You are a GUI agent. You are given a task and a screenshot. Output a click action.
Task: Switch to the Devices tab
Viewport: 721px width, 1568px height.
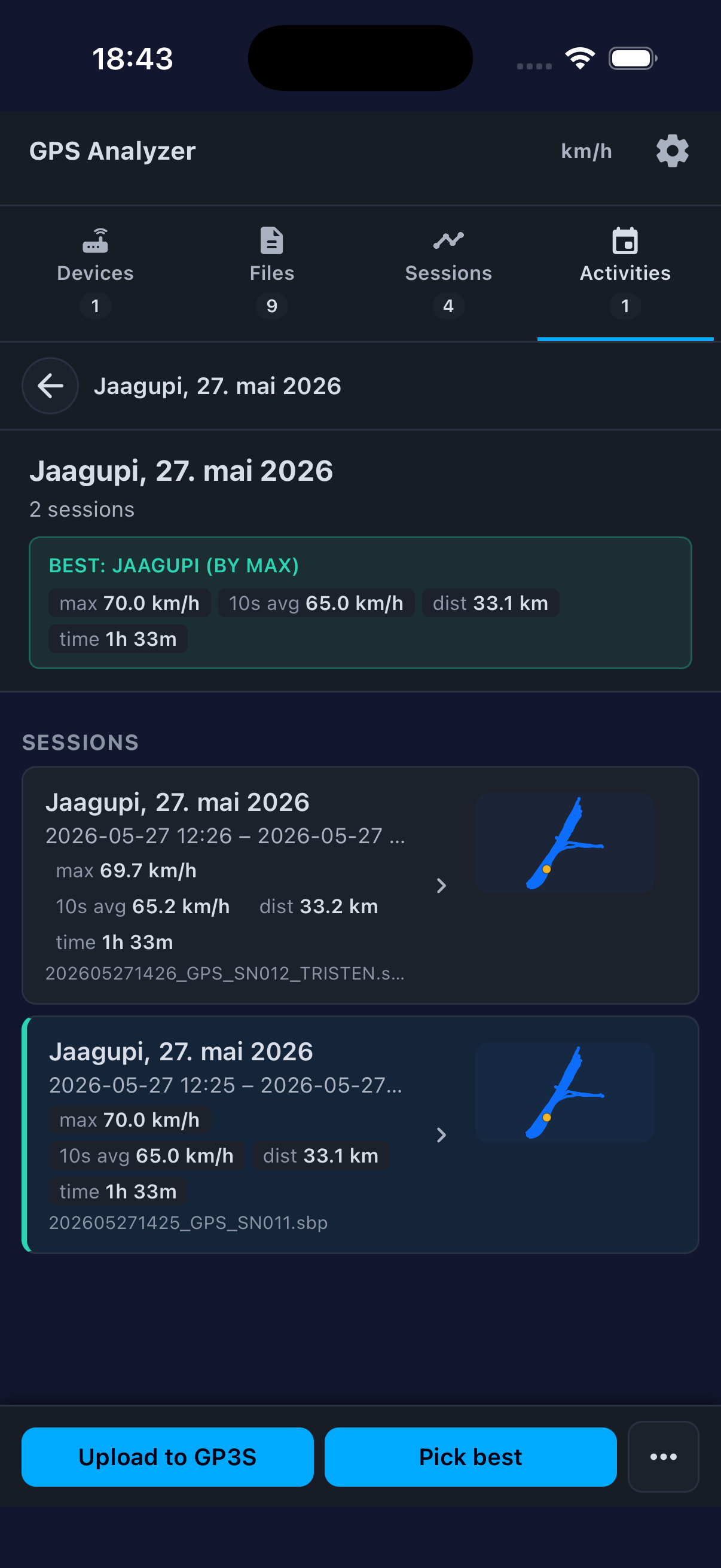coord(96,273)
